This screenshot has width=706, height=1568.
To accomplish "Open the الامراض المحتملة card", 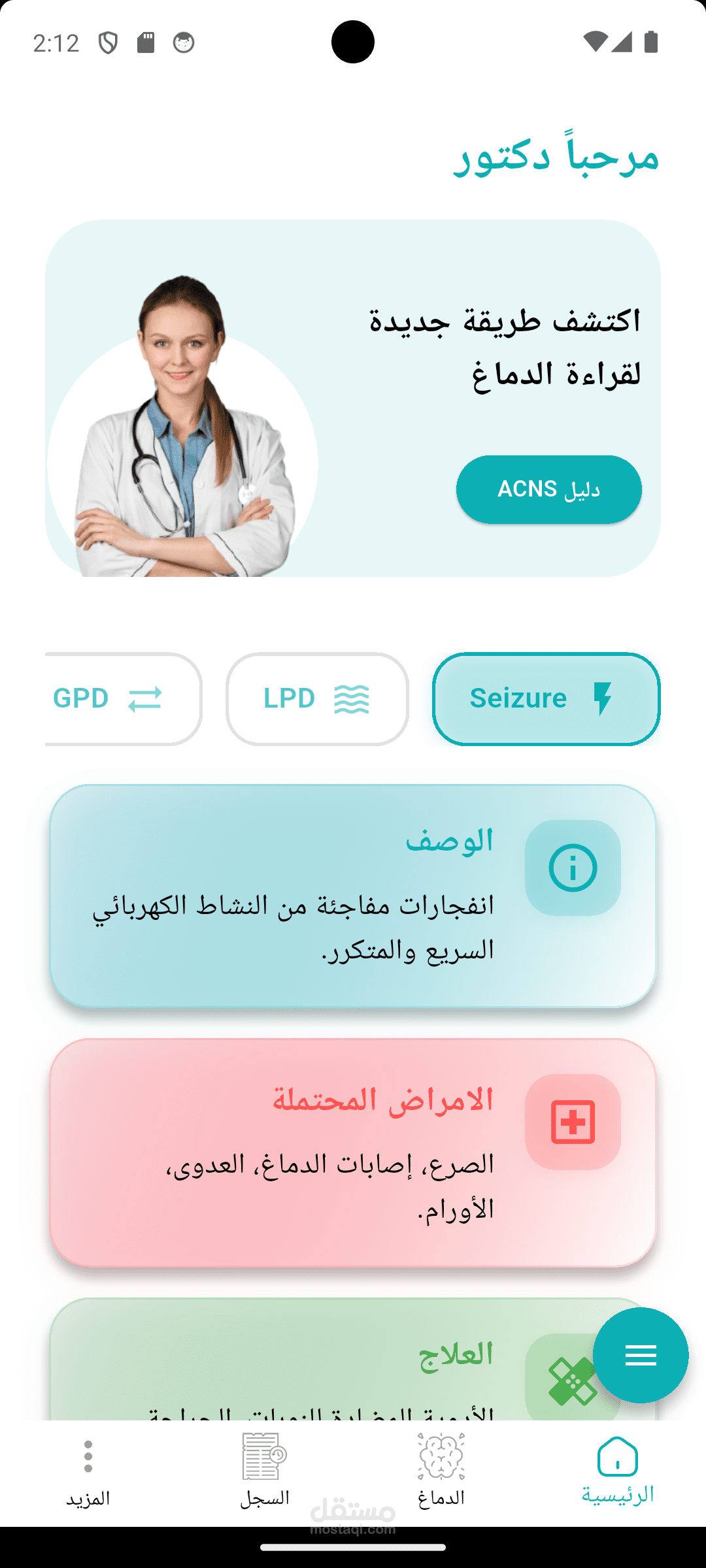I will (x=353, y=1152).
